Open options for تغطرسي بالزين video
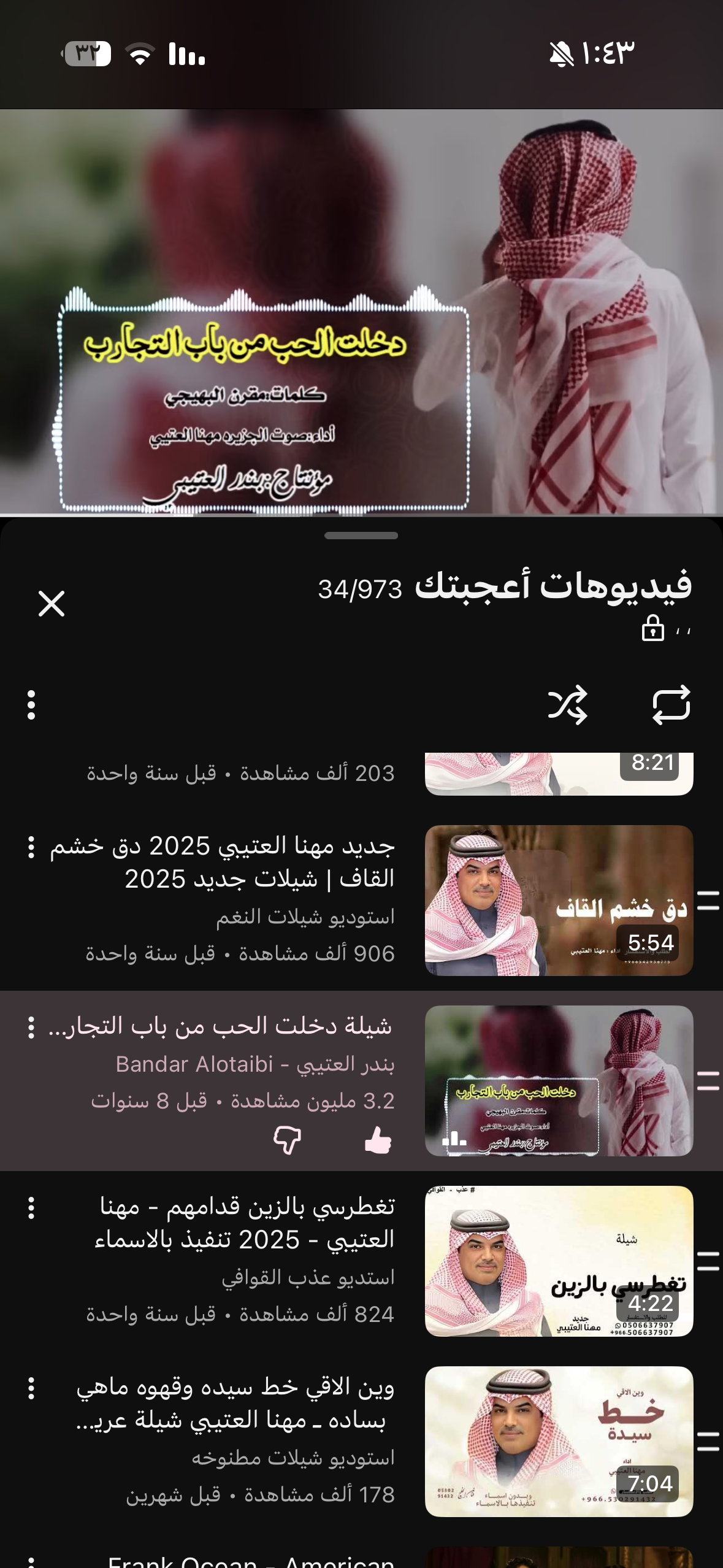Image resolution: width=723 pixels, height=1568 pixels. (x=31, y=1208)
